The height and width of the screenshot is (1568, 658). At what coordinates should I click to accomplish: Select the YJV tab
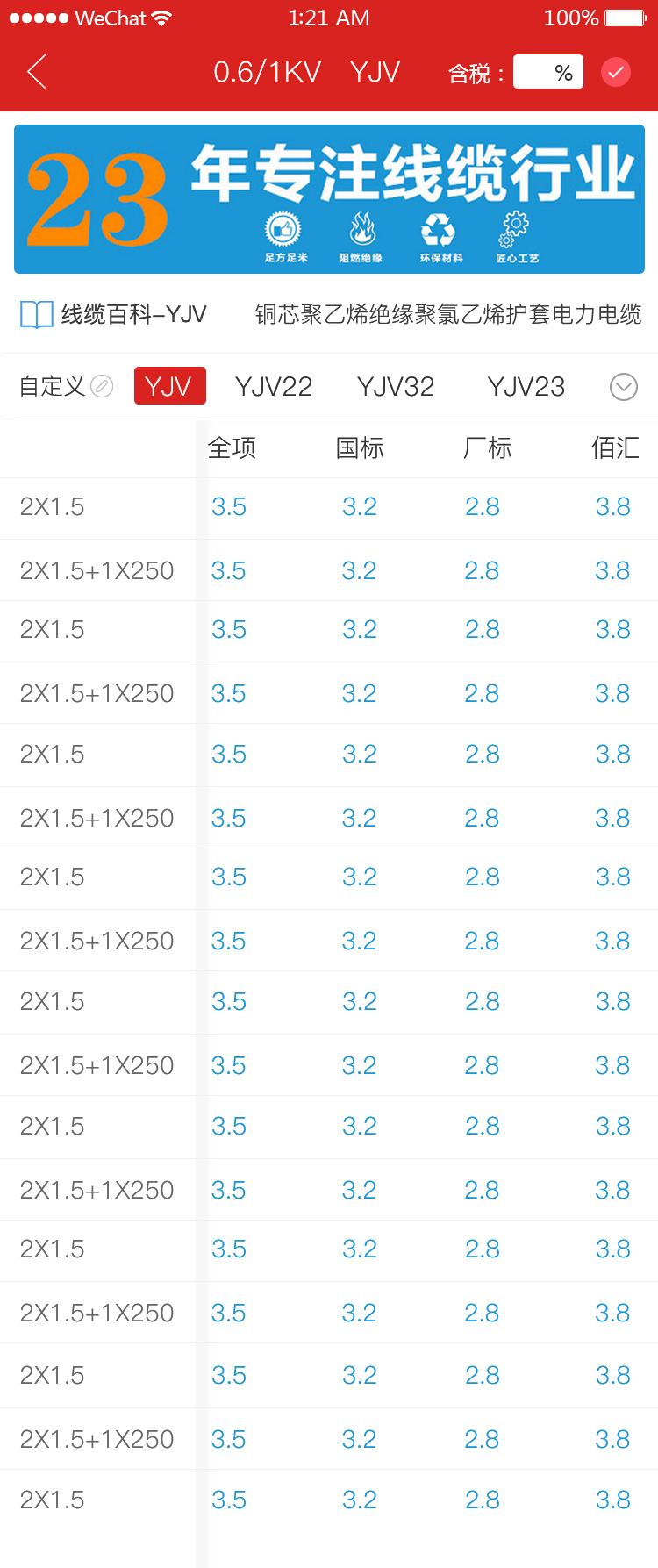coord(169,386)
